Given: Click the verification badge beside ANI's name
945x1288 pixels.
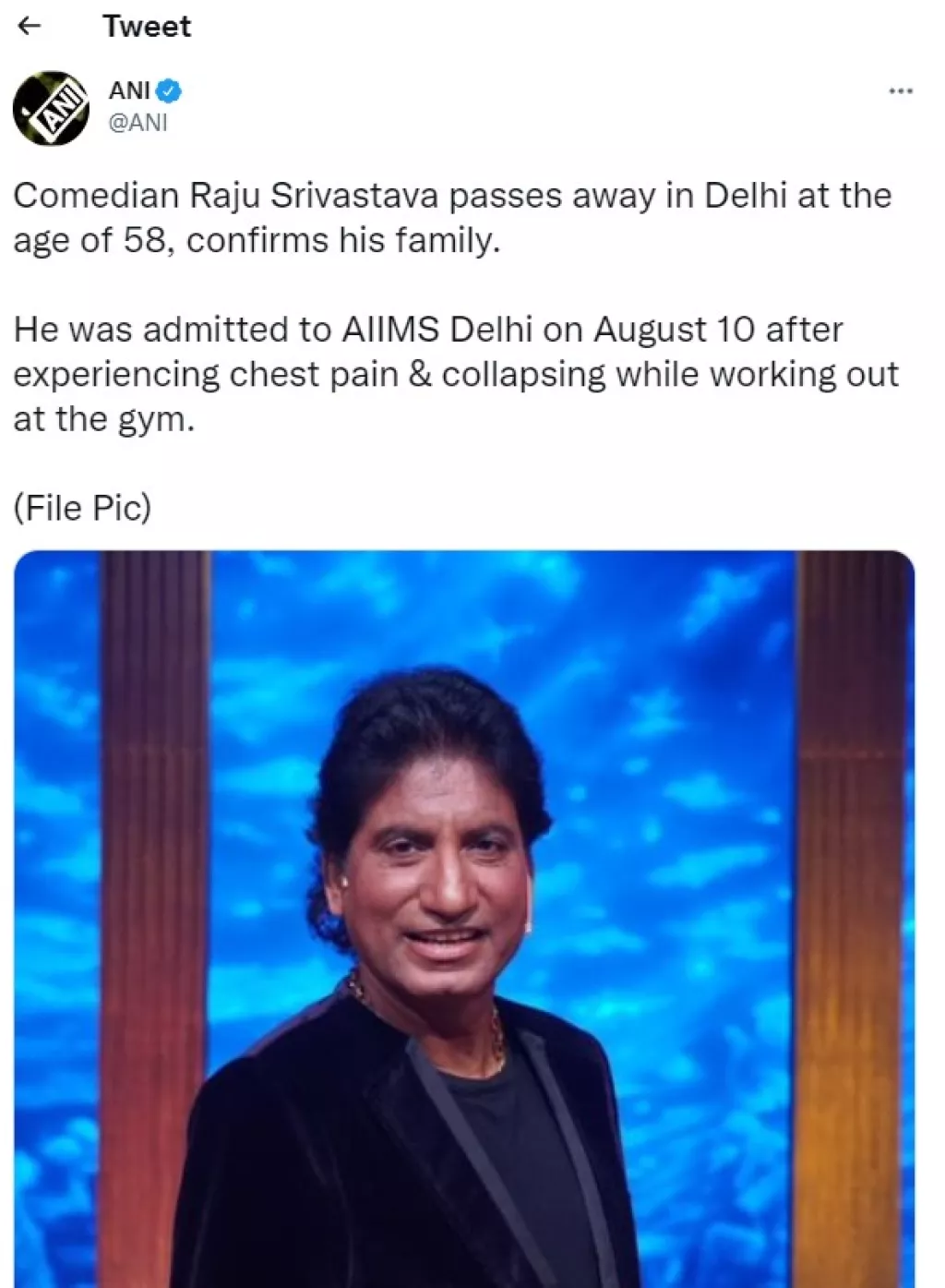Looking at the screenshot, I should point(169,90).
